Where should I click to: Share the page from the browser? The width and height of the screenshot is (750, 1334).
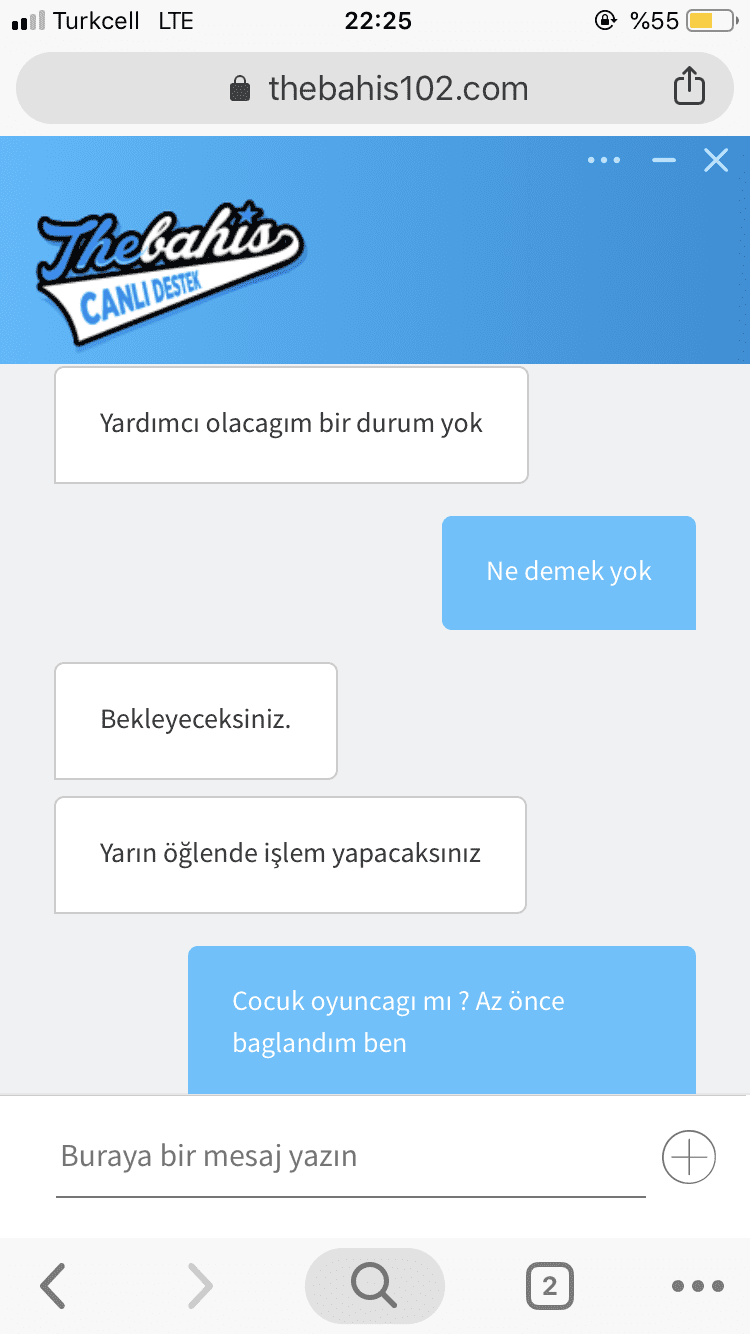point(689,87)
